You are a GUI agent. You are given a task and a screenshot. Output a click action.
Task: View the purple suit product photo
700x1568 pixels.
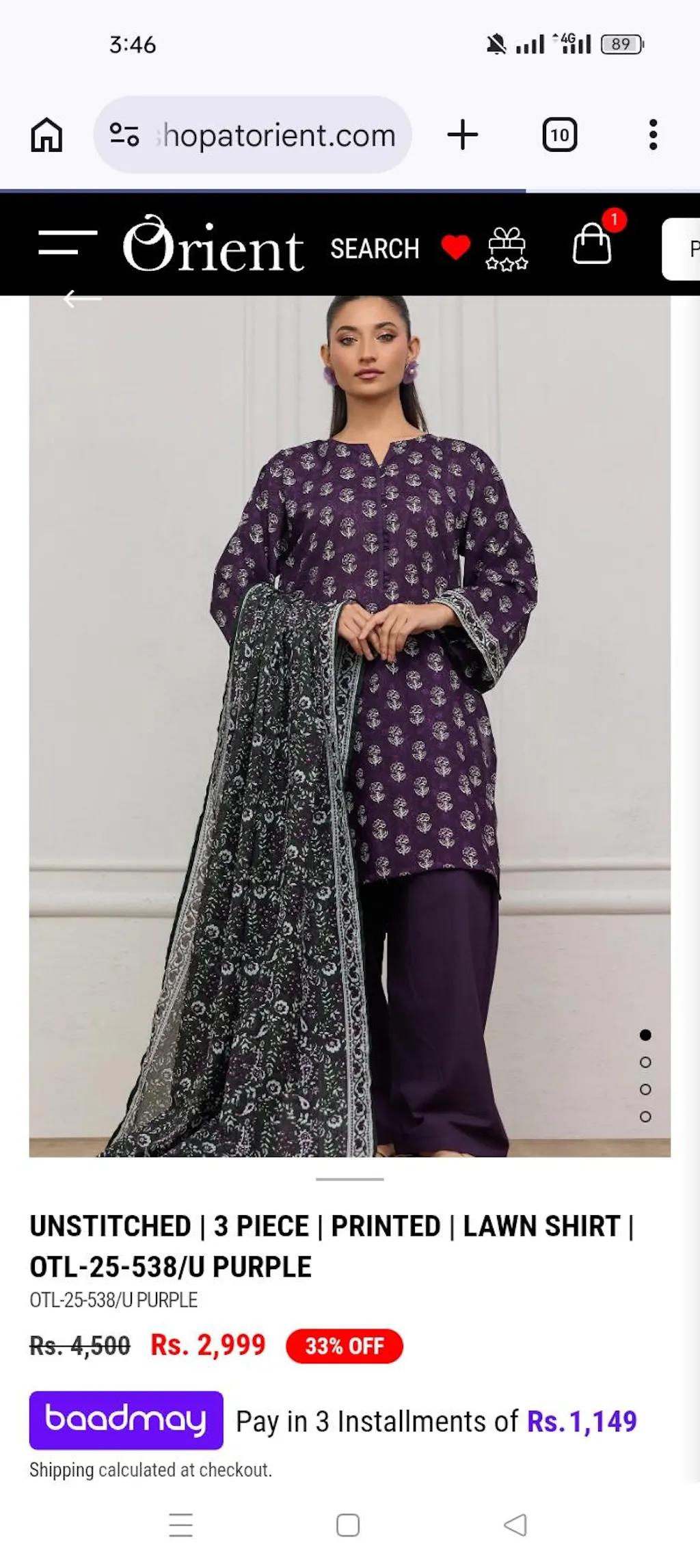point(349,725)
